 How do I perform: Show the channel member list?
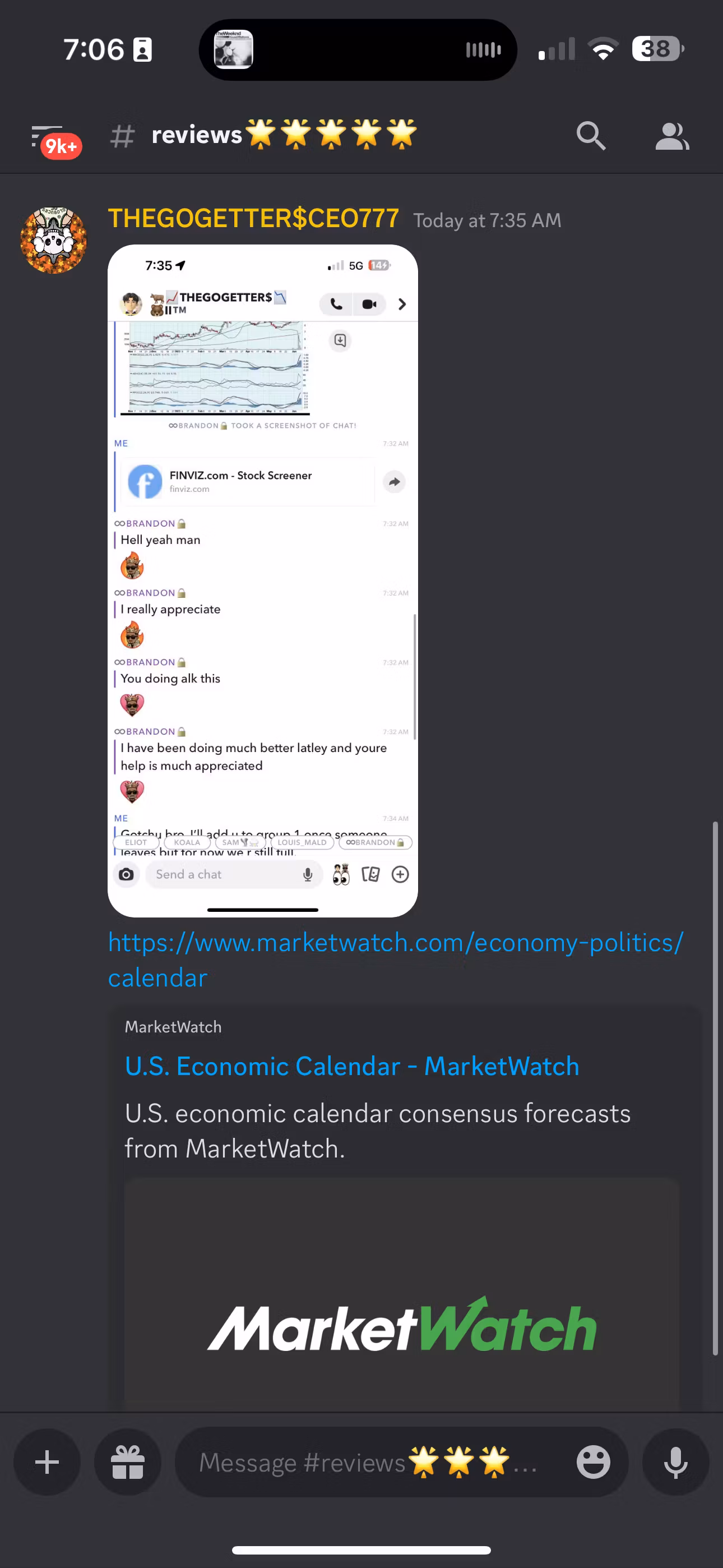click(671, 136)
